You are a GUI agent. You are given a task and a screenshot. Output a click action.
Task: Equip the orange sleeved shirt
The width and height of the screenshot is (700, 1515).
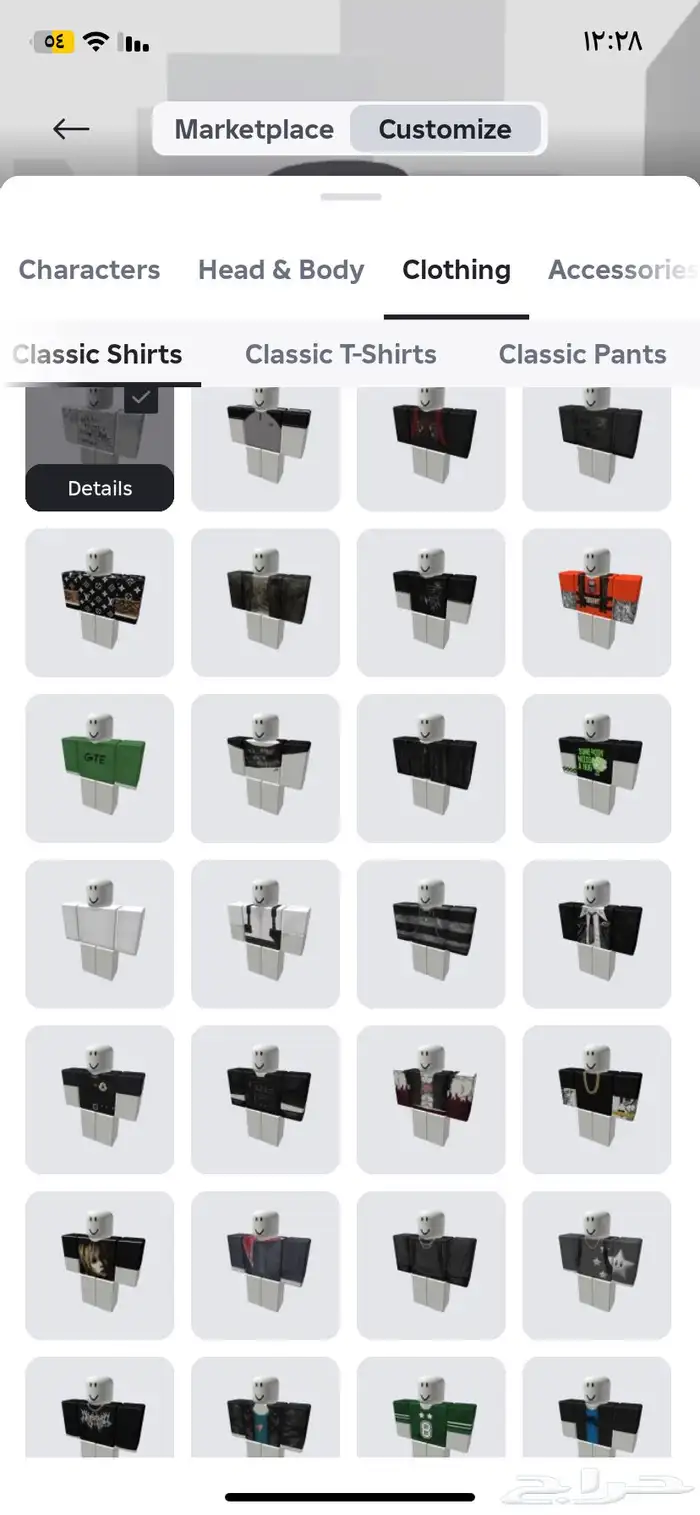tap(596, 602)
